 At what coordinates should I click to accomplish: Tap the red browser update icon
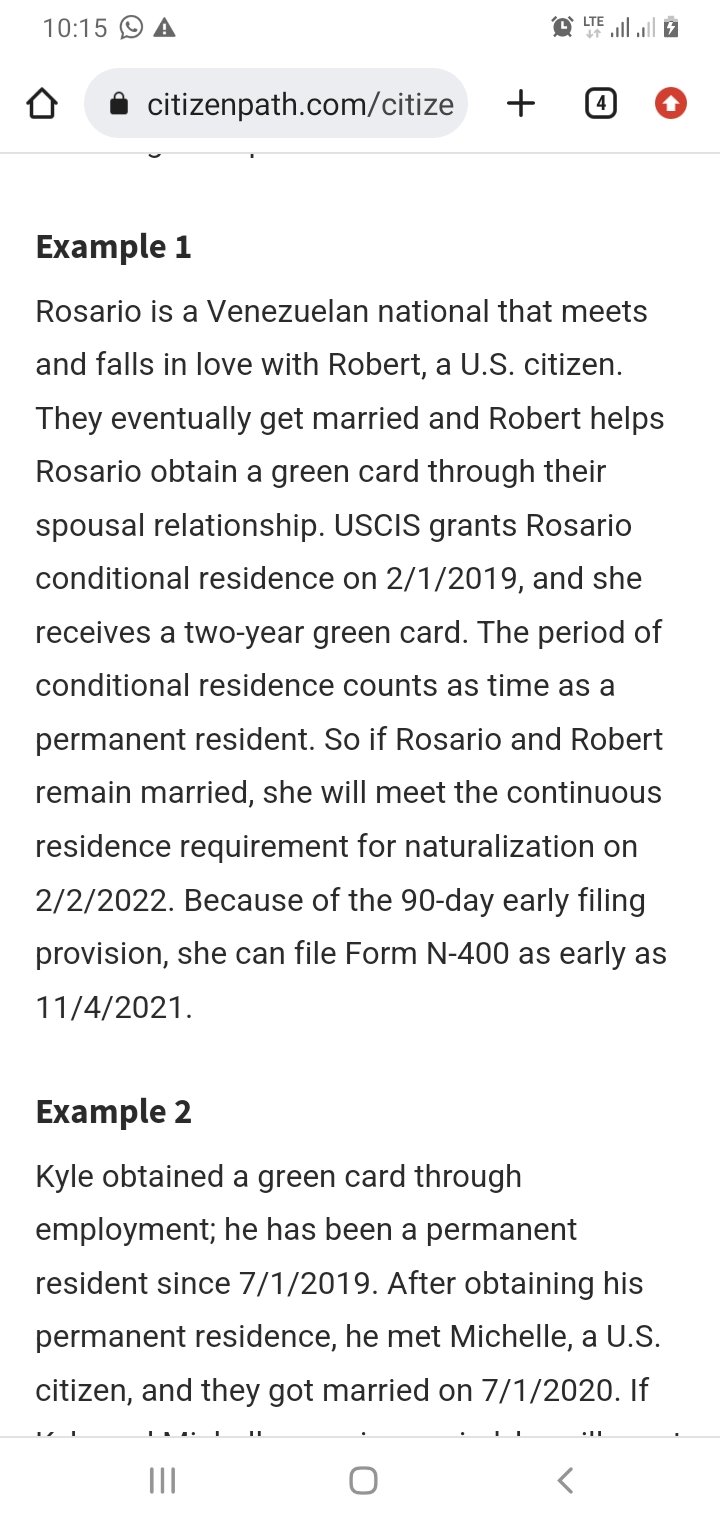(670, 103)
